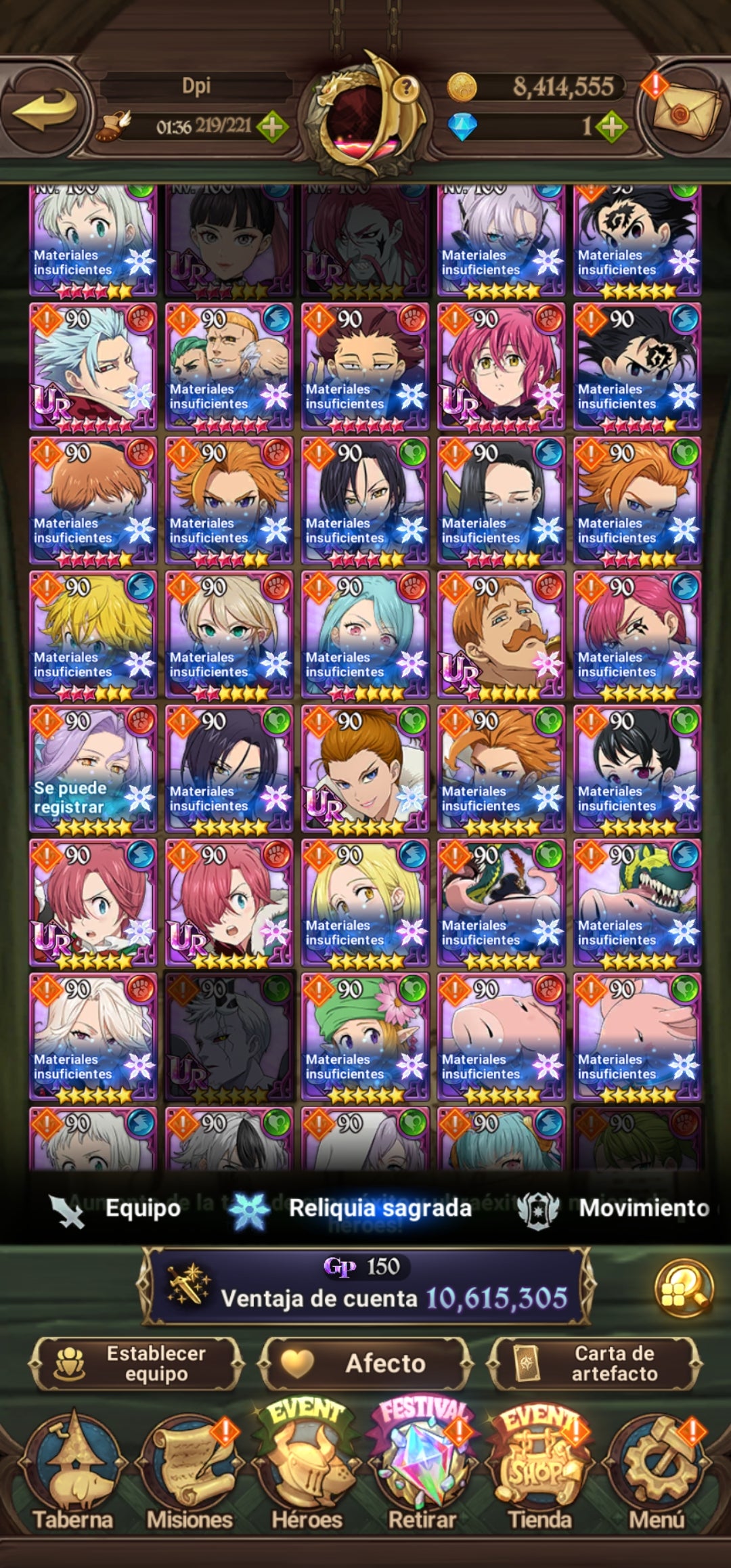Go back with the golden arrow
731x1568 pixels.
point(45,110)
